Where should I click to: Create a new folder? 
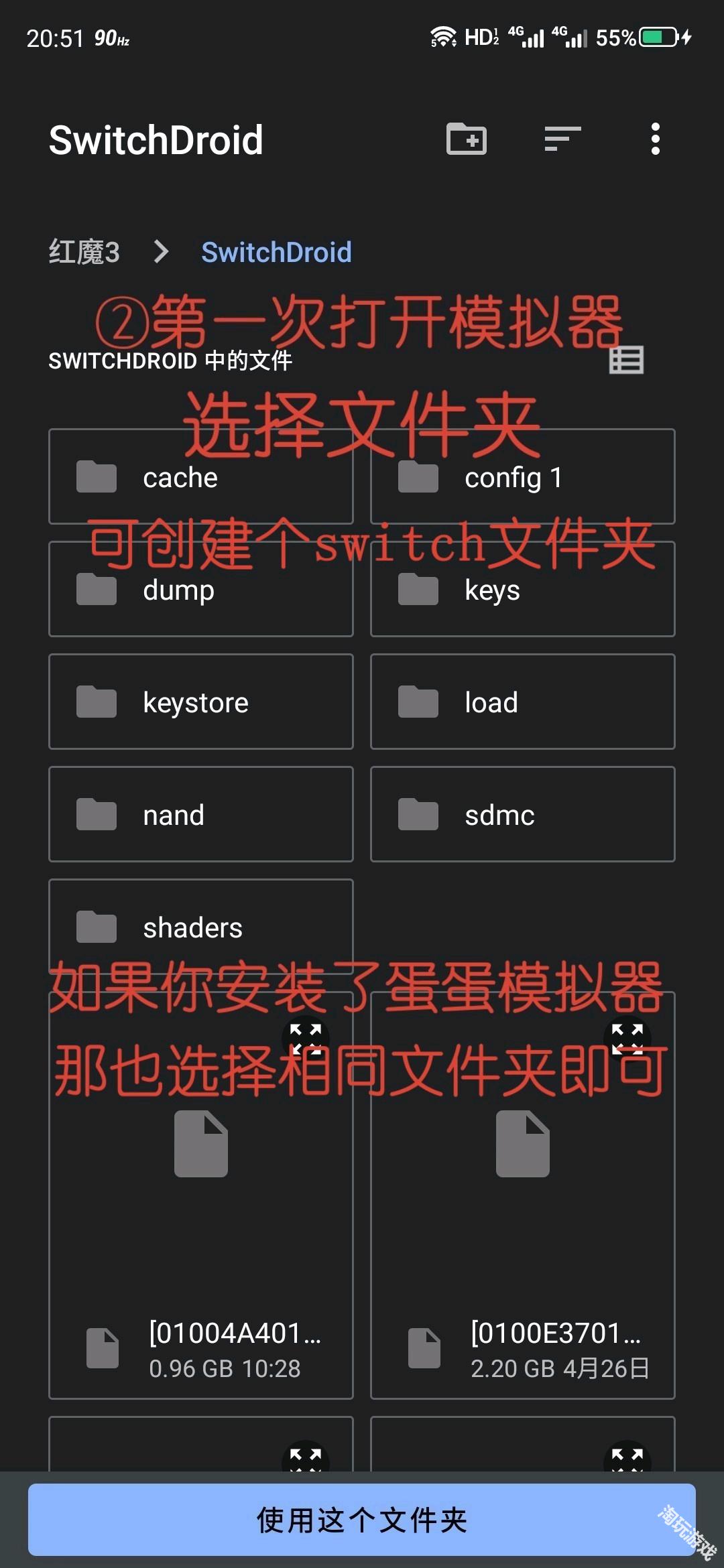[465, 139]
